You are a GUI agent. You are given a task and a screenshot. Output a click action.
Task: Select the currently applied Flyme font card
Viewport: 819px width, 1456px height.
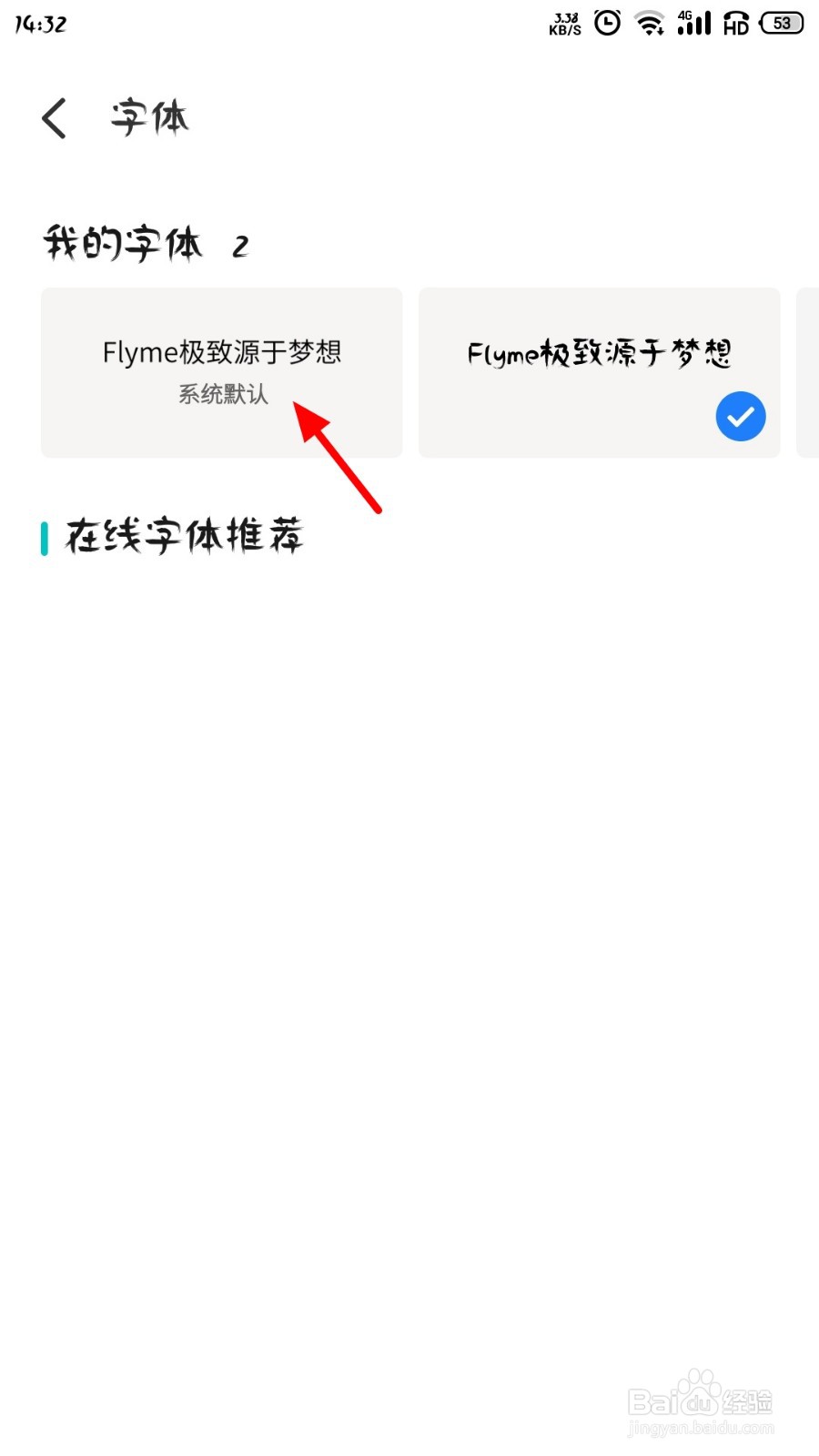click(x=599, y=373)
